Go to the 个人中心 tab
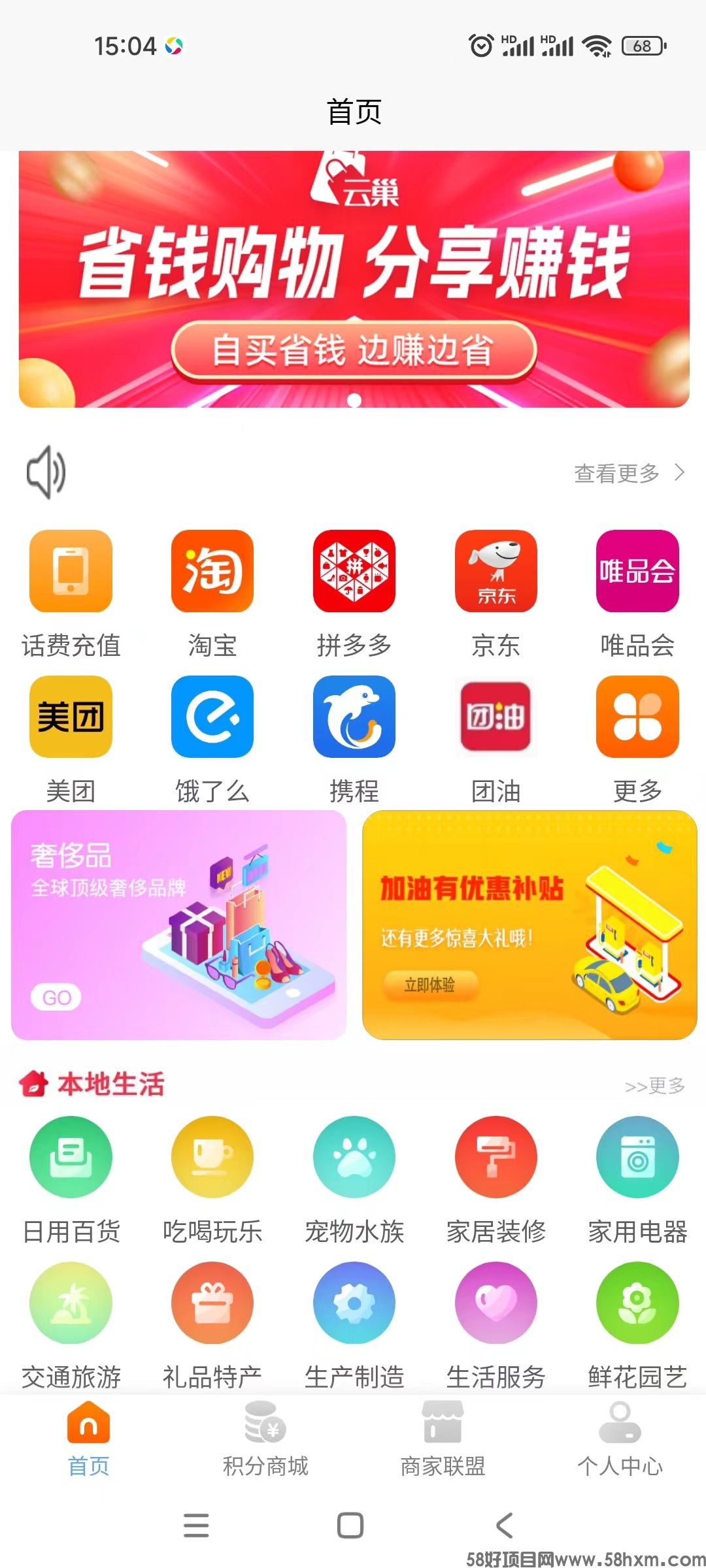 [x=620, y=1437]
